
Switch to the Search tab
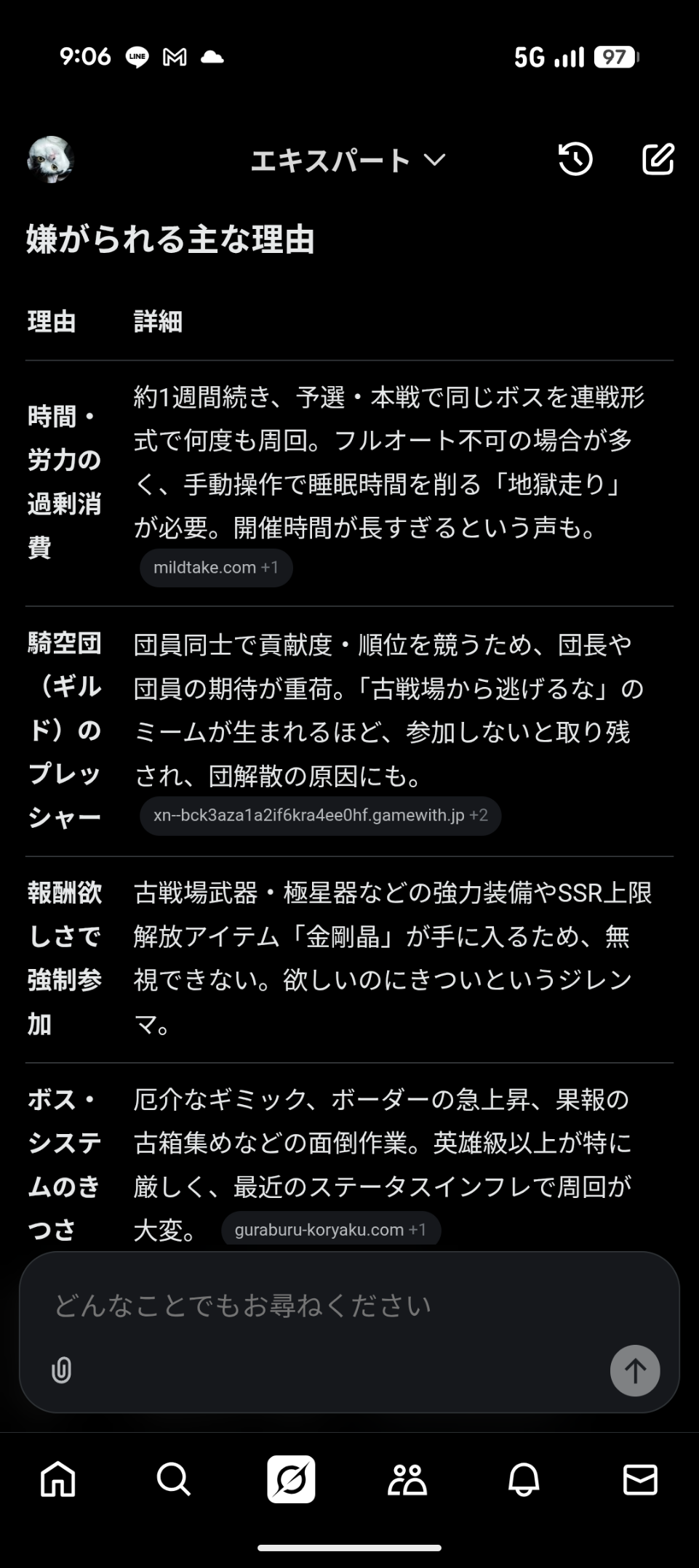click(x=174, y=1479)
